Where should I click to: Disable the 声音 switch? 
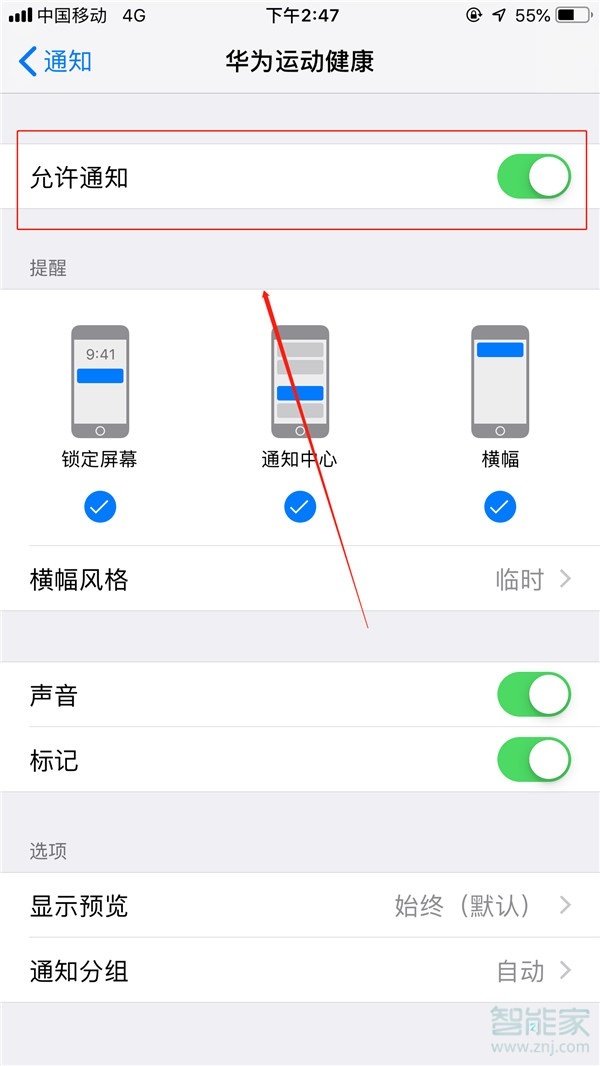(534, 694)
